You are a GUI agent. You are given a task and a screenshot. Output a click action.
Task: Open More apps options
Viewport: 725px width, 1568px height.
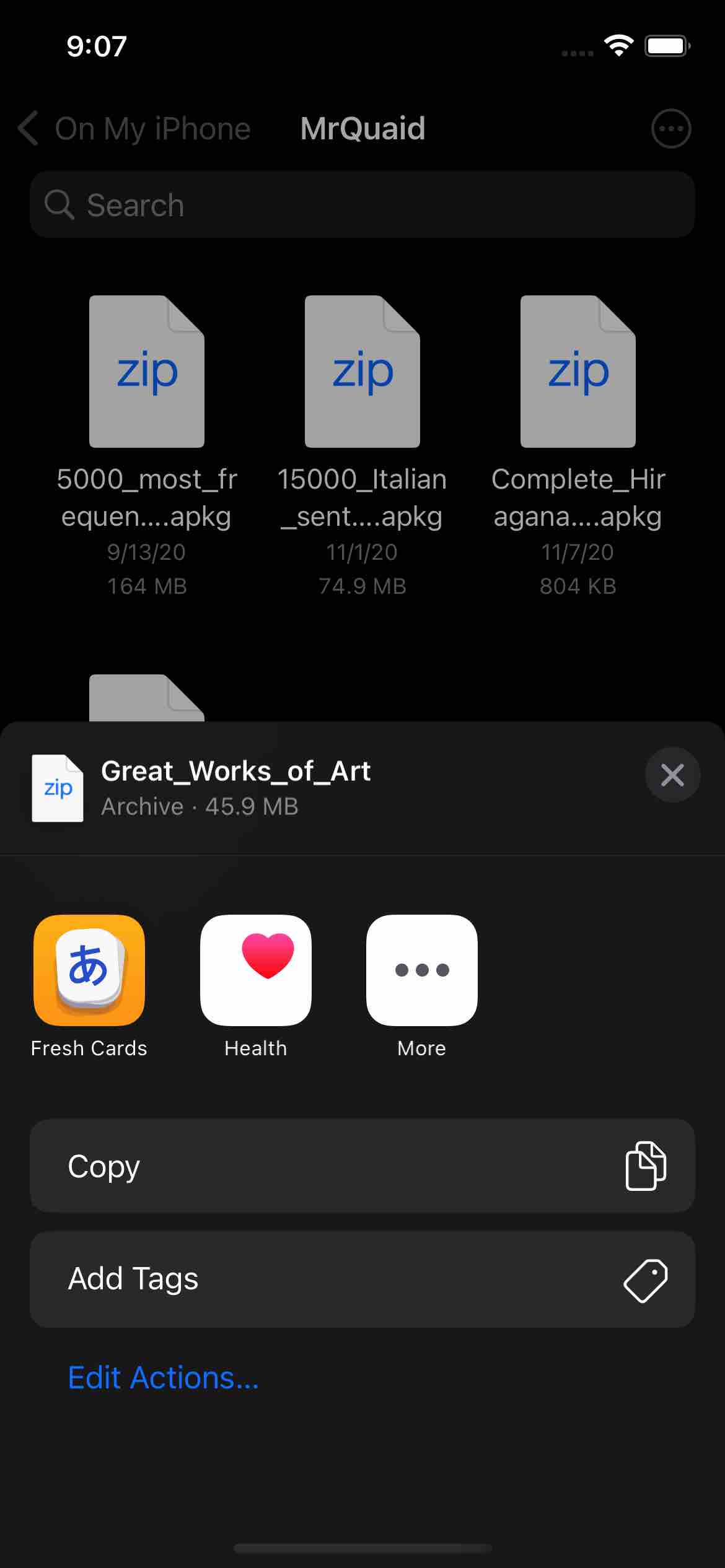pos(421,970)
